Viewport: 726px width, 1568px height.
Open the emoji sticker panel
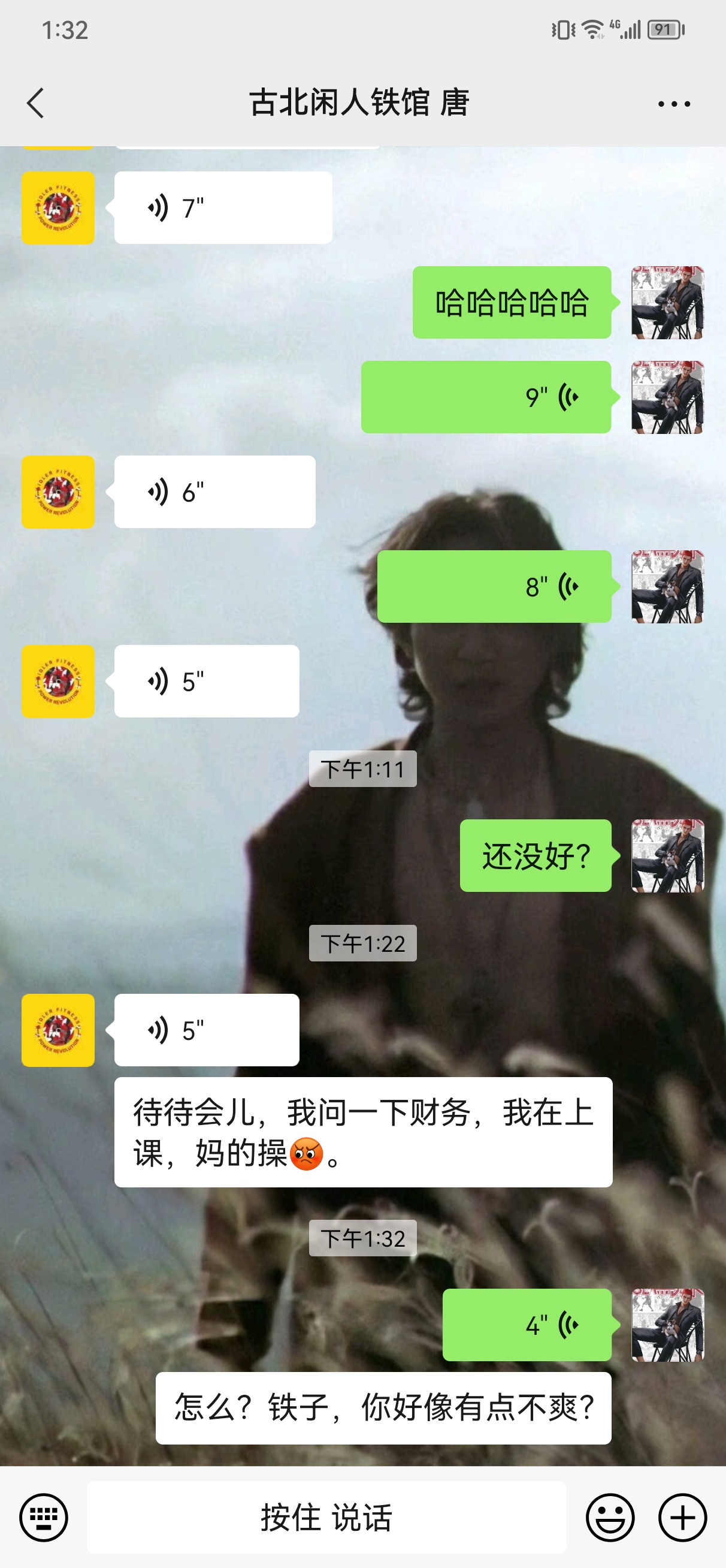(x=610, y=1517)
